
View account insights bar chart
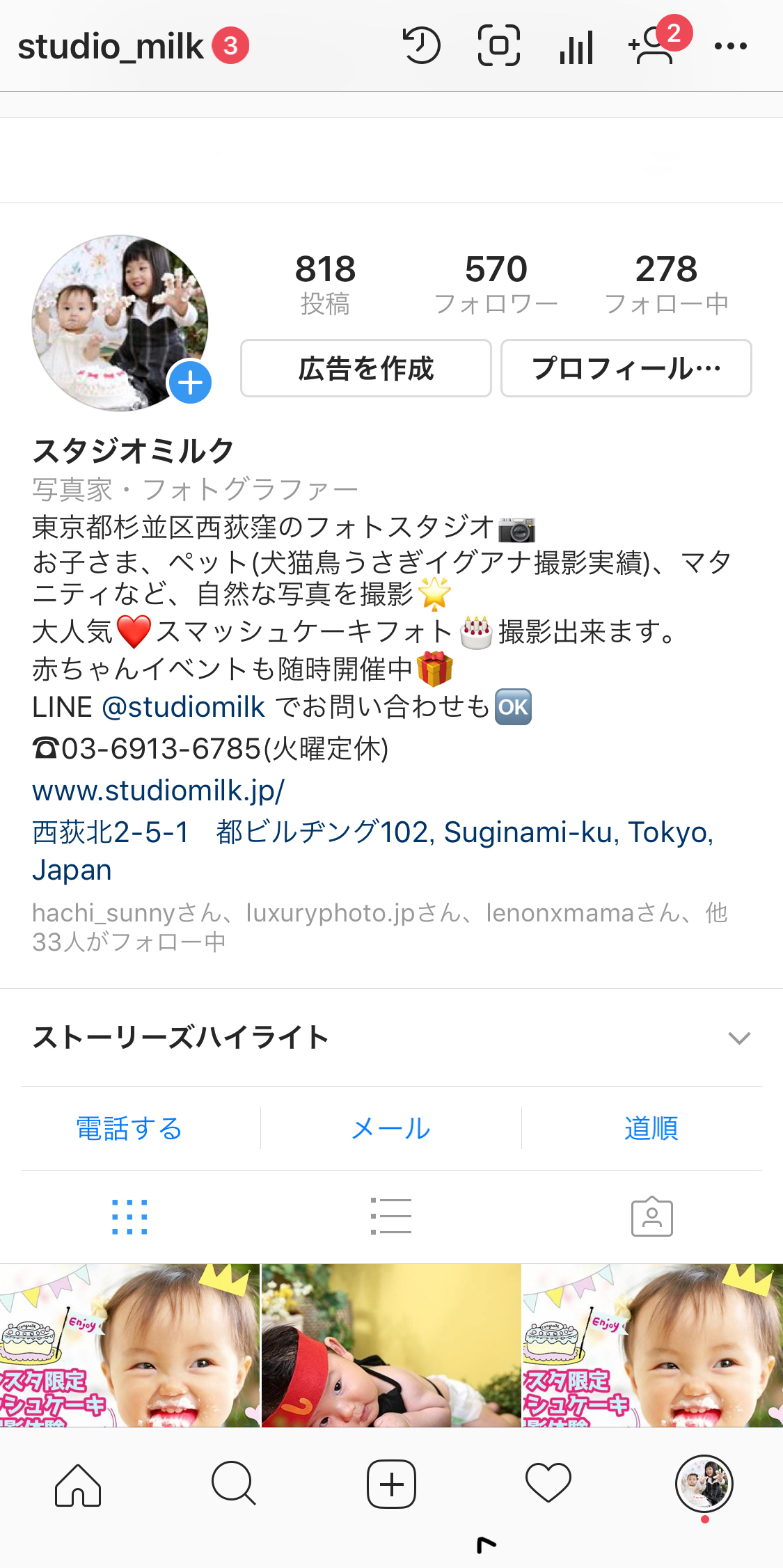(x=576, y=47)
